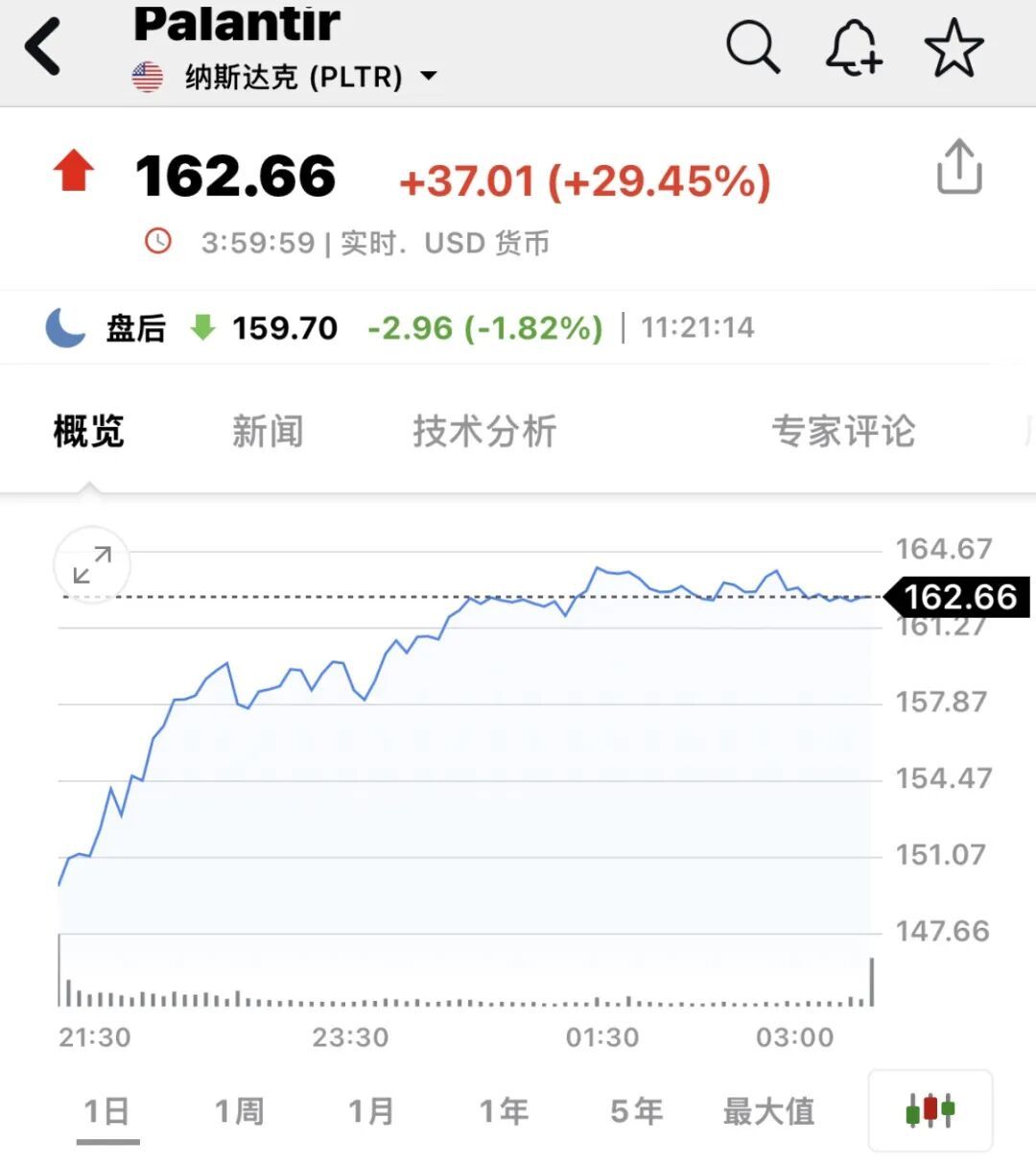Select the 专家评论 tab

pos(843,431)
